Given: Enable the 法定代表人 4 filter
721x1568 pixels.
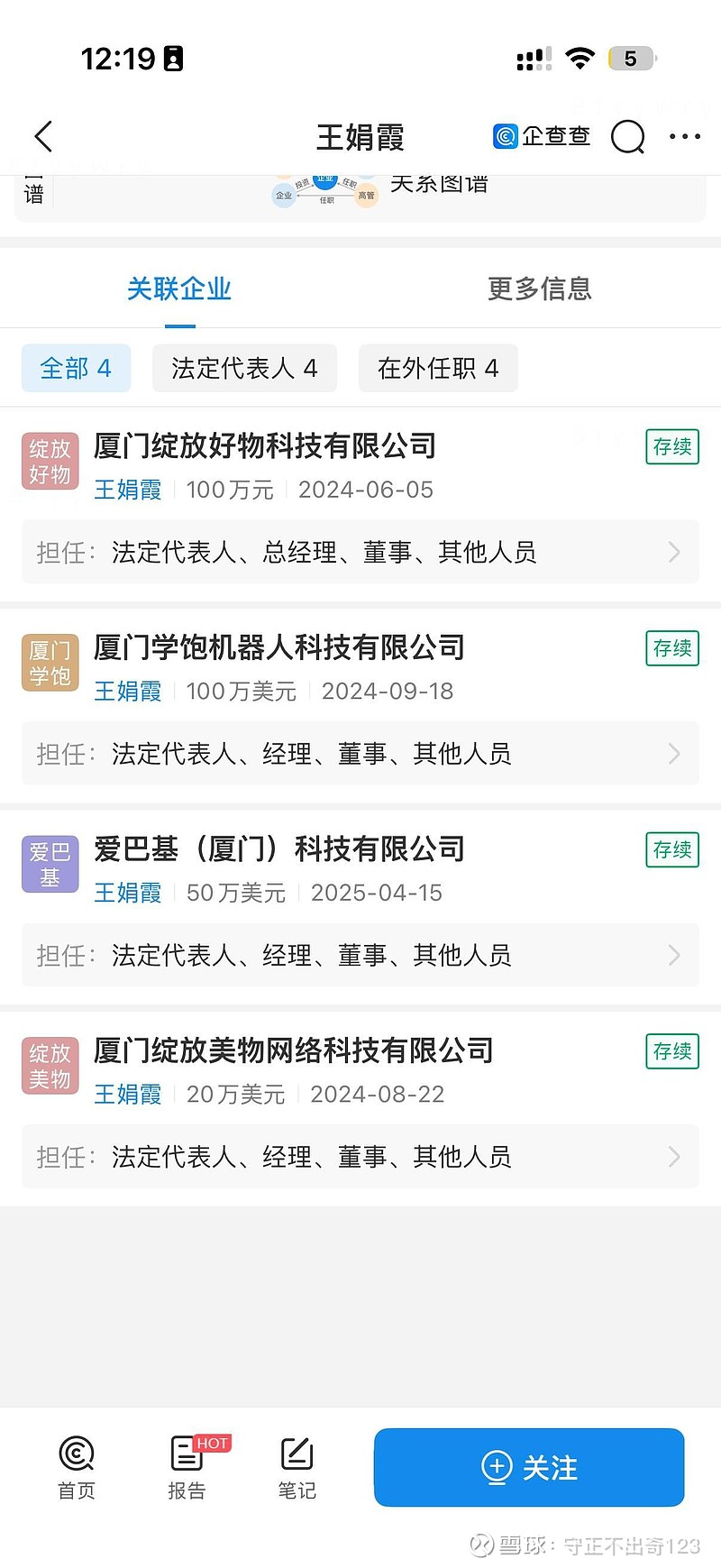Looking at the screenshot, I should pos(244,368).
